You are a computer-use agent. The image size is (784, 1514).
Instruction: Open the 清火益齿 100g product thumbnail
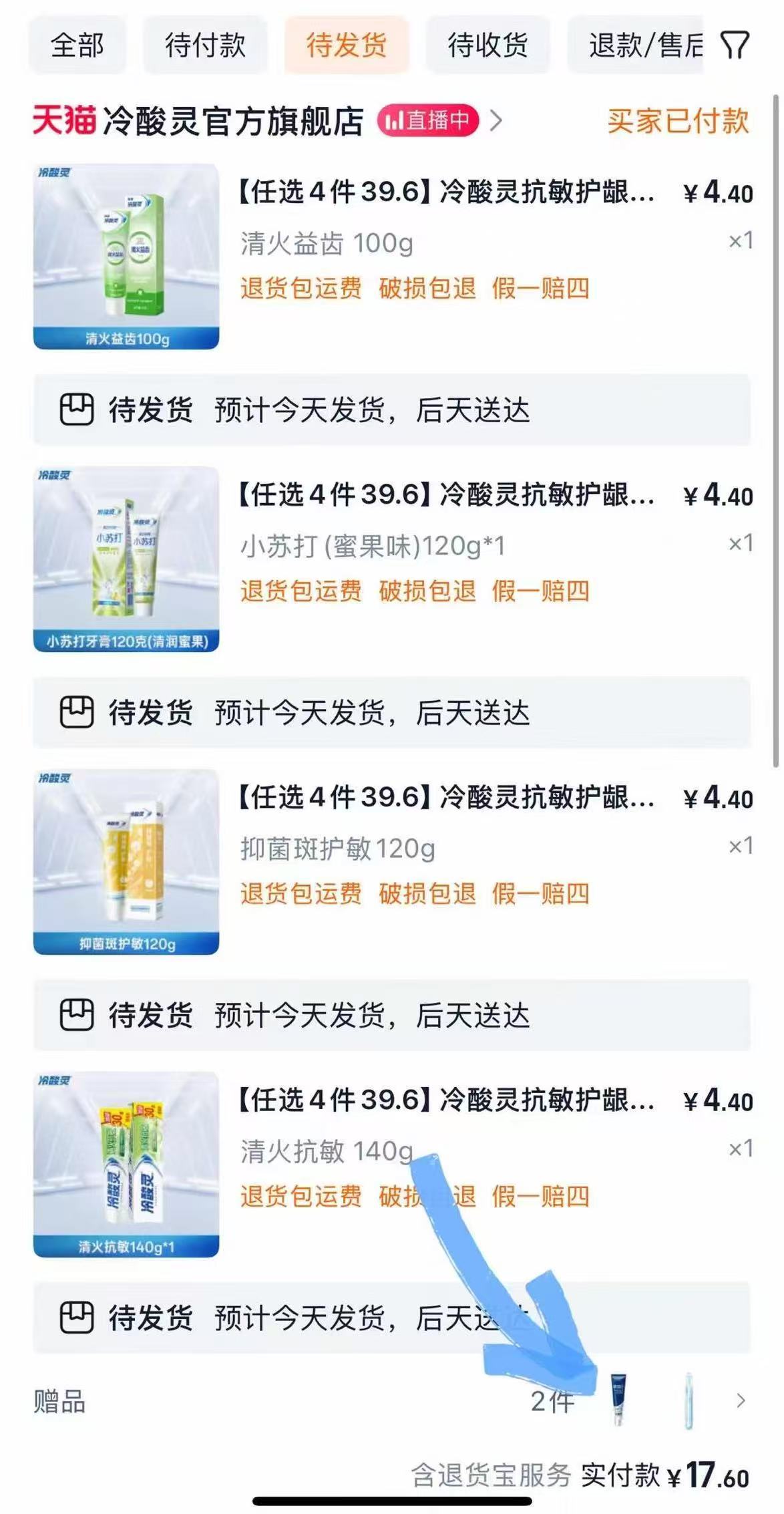(x=127, y=257)
